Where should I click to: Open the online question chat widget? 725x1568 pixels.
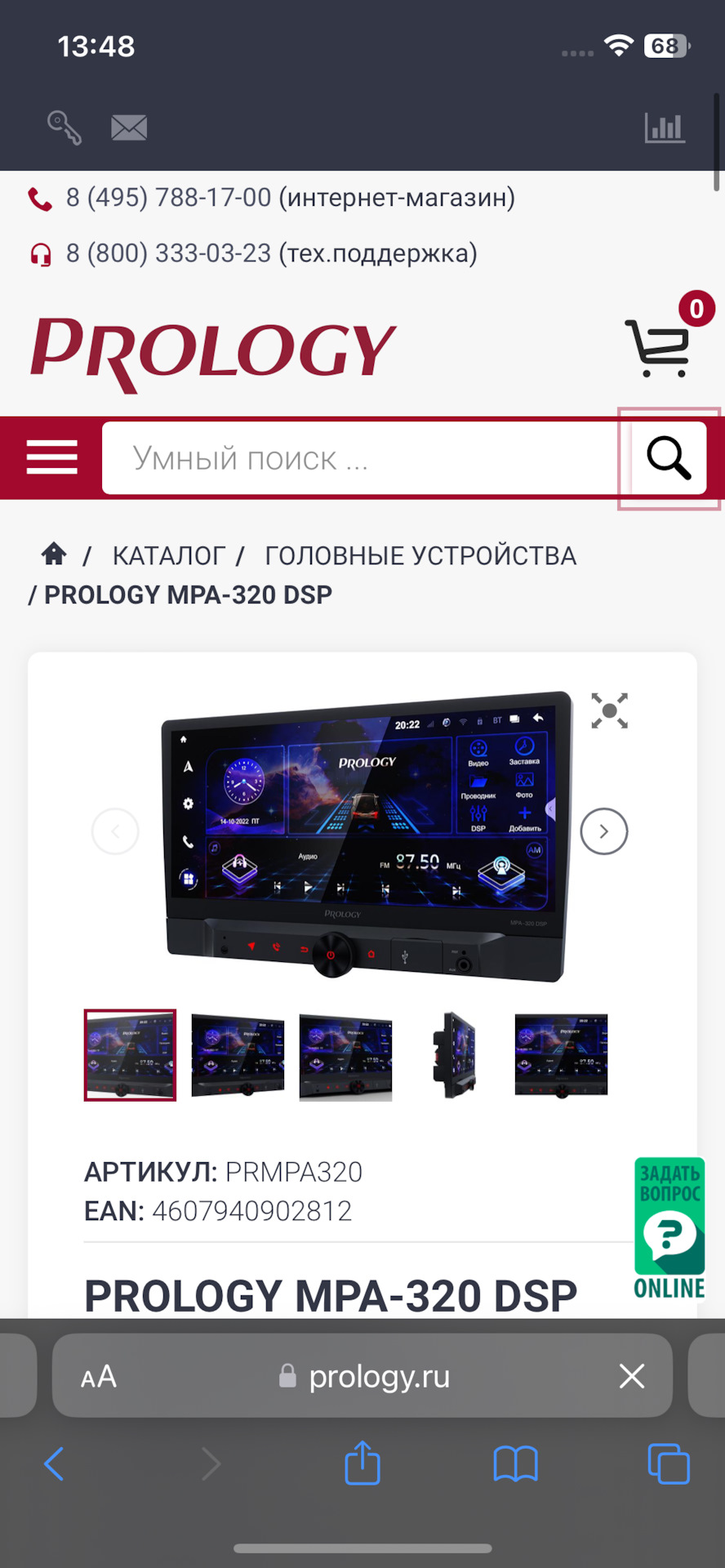[x=669, y=1227]
